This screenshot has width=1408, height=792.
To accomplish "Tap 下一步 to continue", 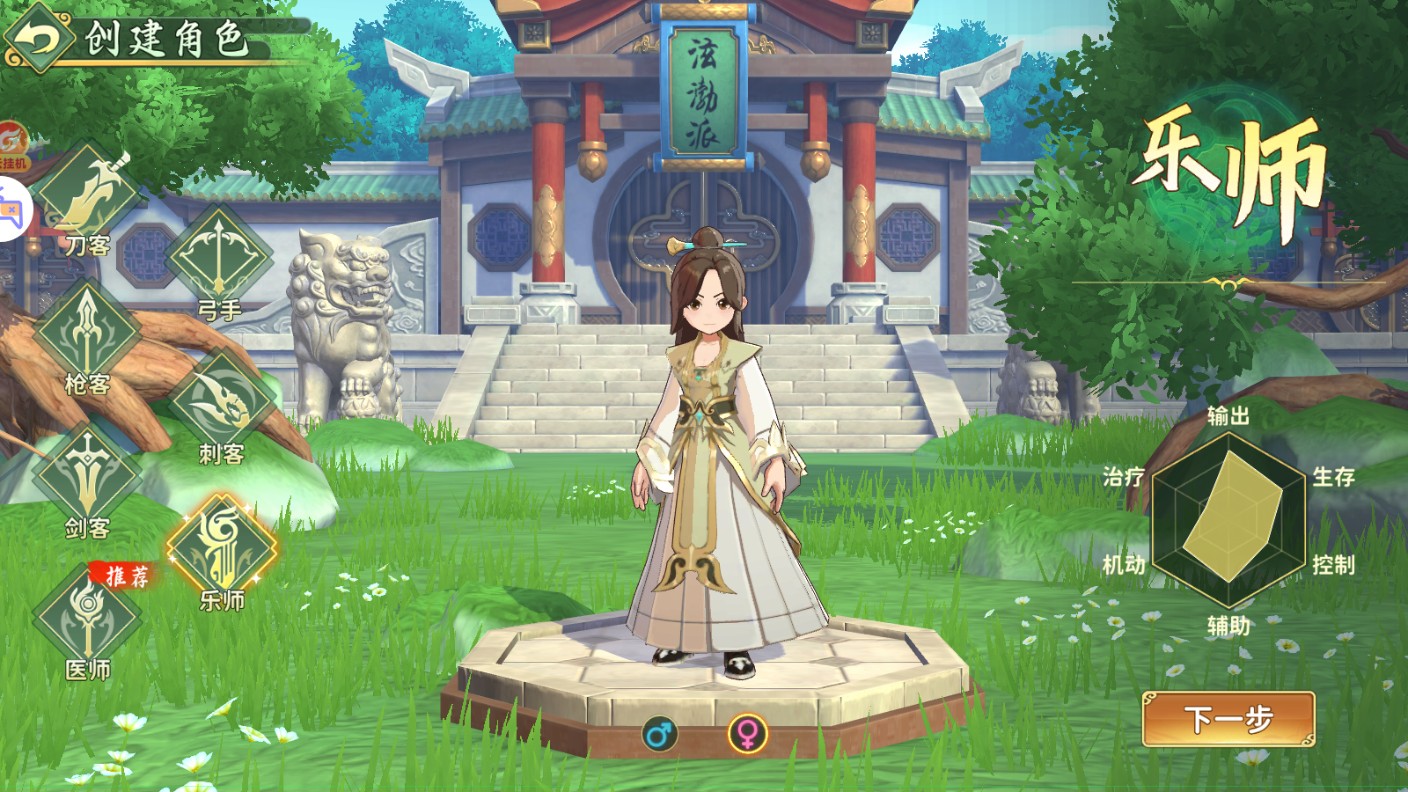I will 1228,719.
